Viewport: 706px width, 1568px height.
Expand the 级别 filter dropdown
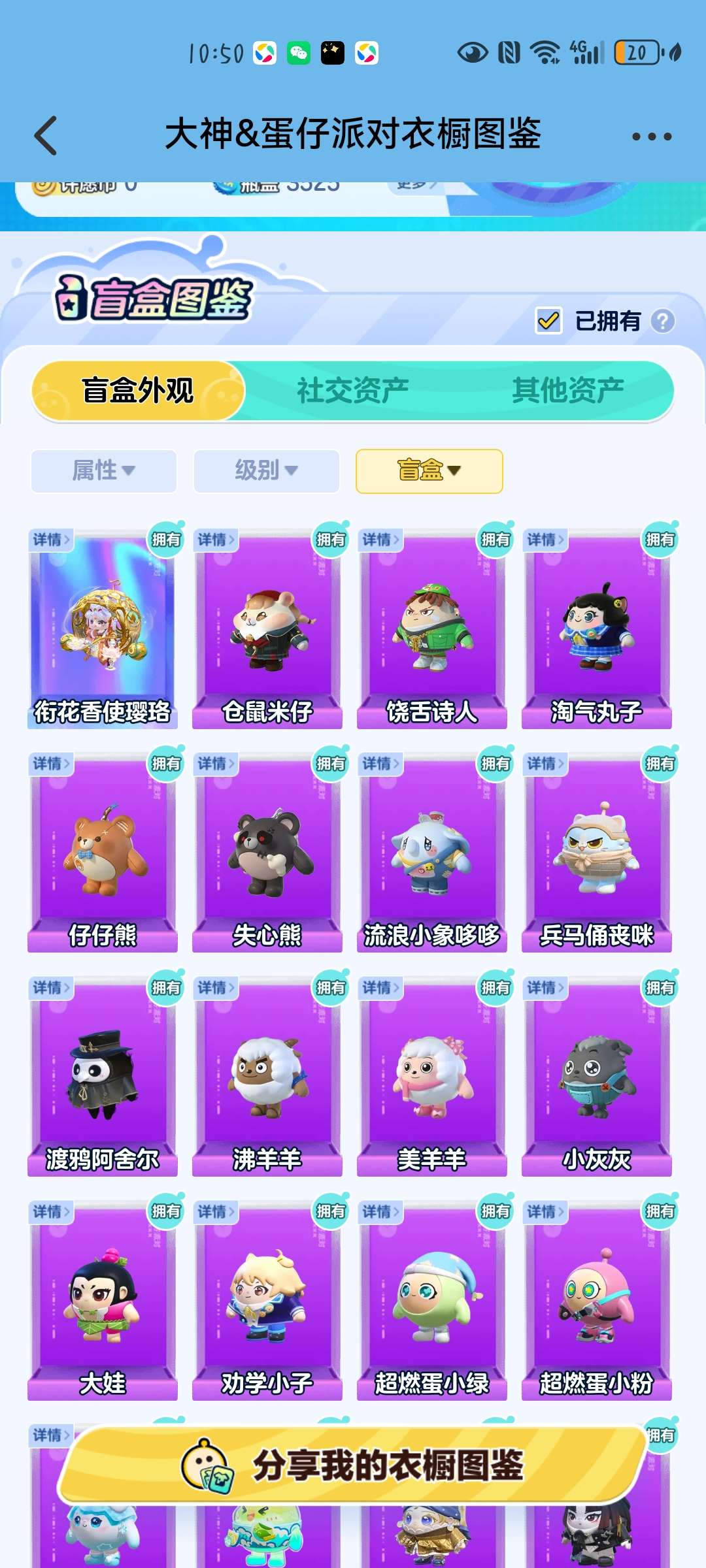pos(266,470)
